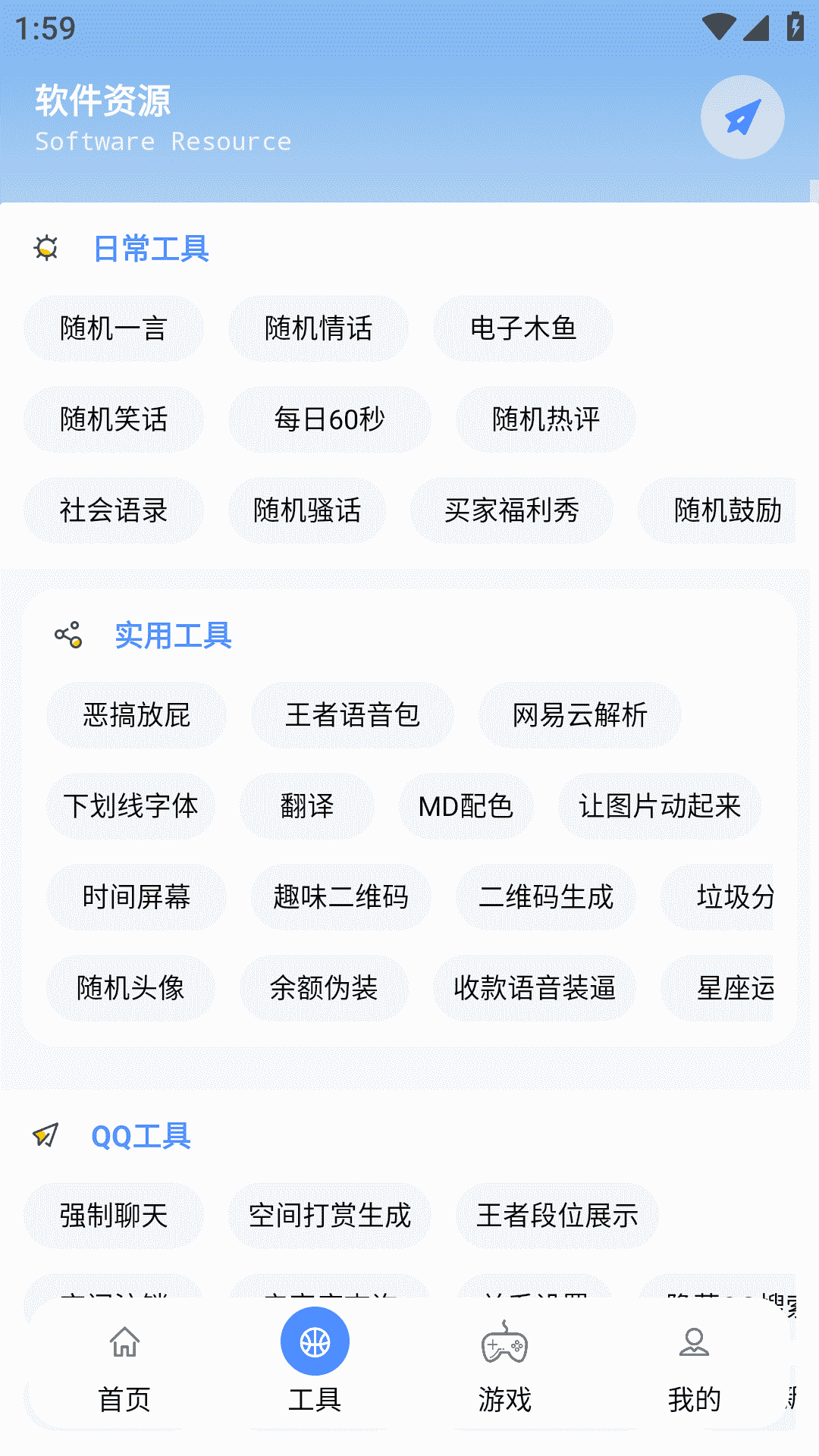The width and height of the screenshot is (819, 1456).
Task: Select the 每日60秒 chip
Action: 329,419
